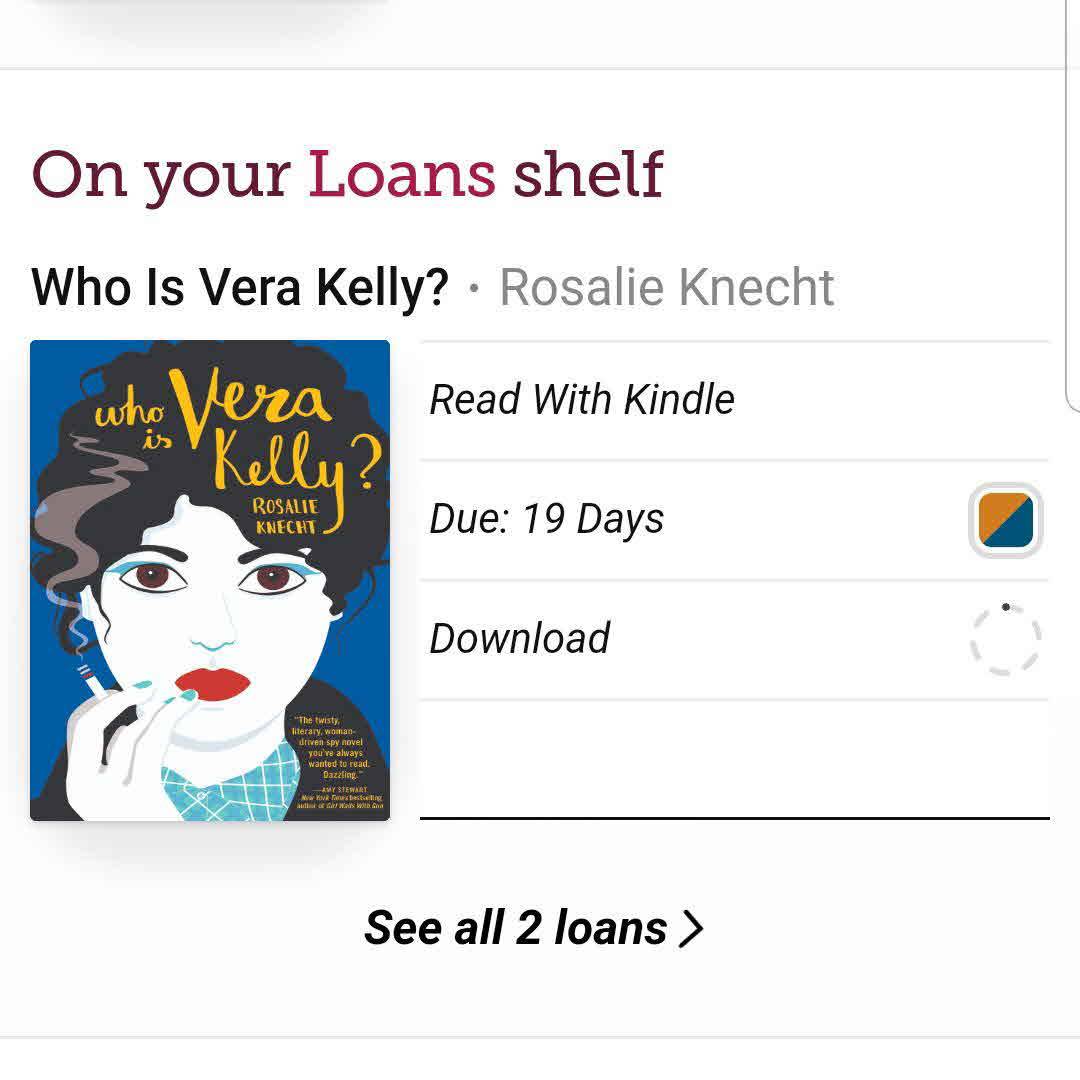Viewport: 1080px width, 1080px height.
Task: Open the Due: 19 Days loan row
Action: point(546,520)
